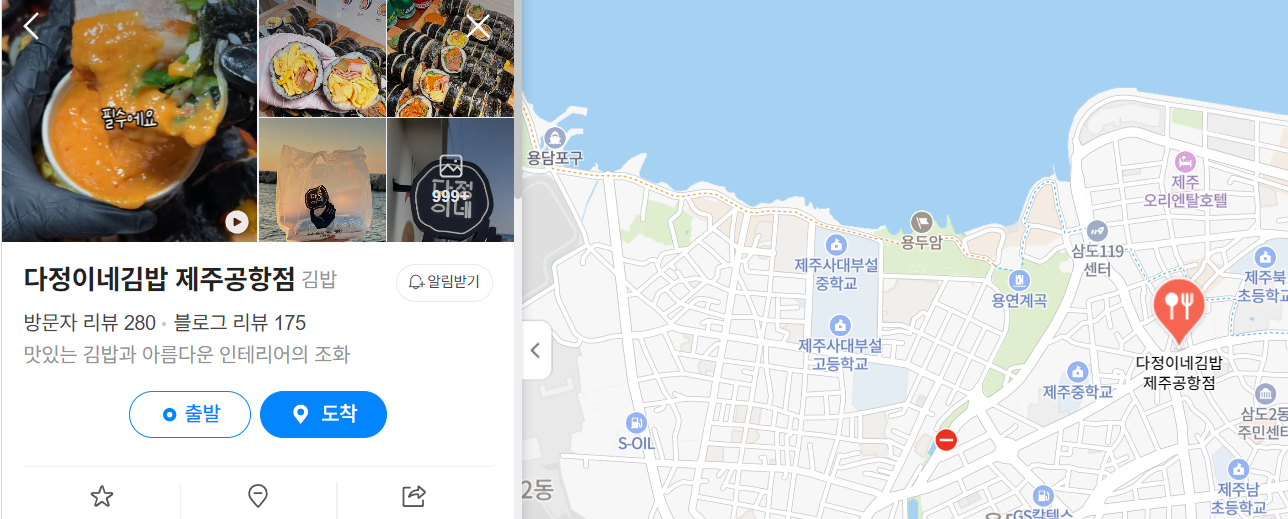Tap the 다정이네김밥 restaurant pin on the map

1178,309
